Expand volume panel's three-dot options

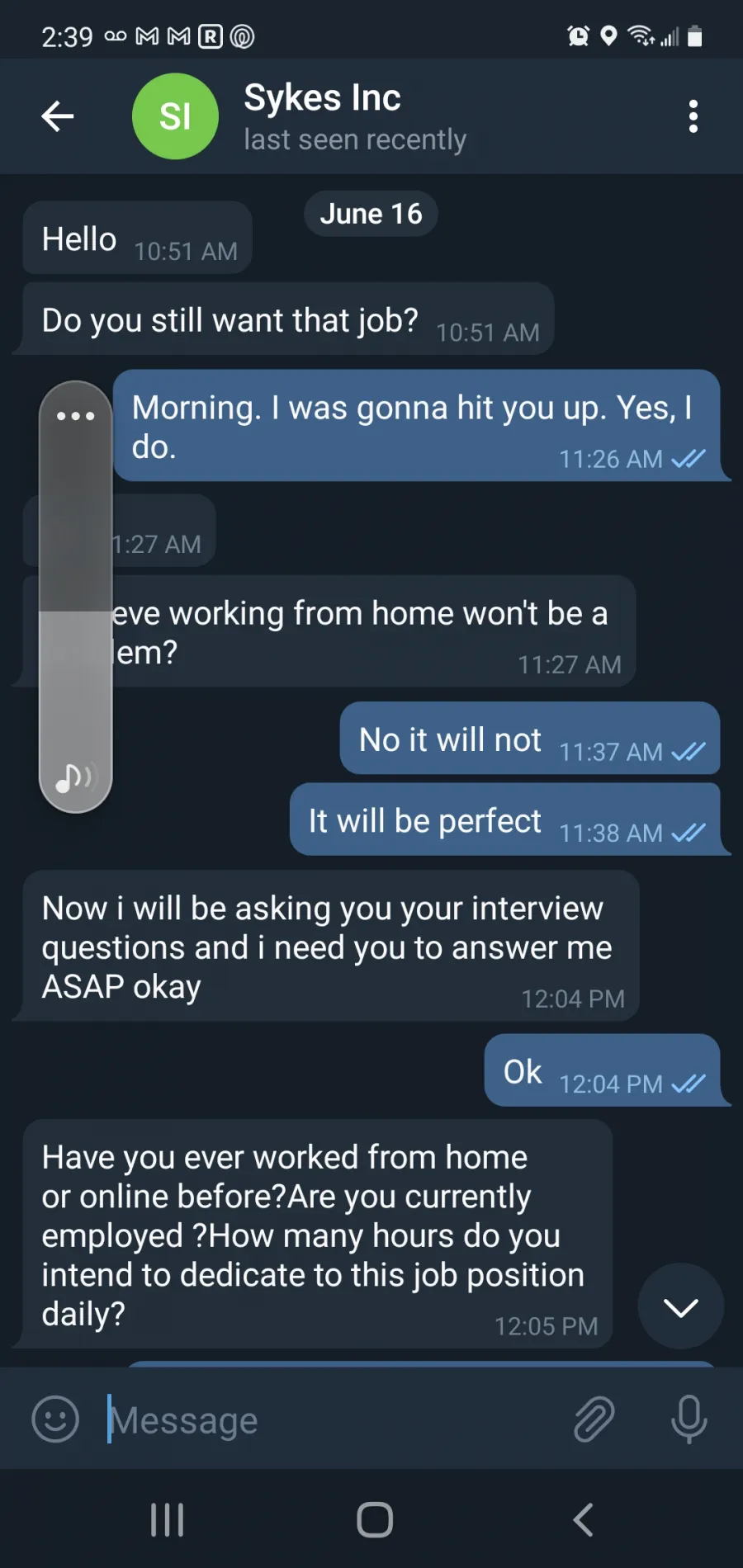(x=75, y=415)
